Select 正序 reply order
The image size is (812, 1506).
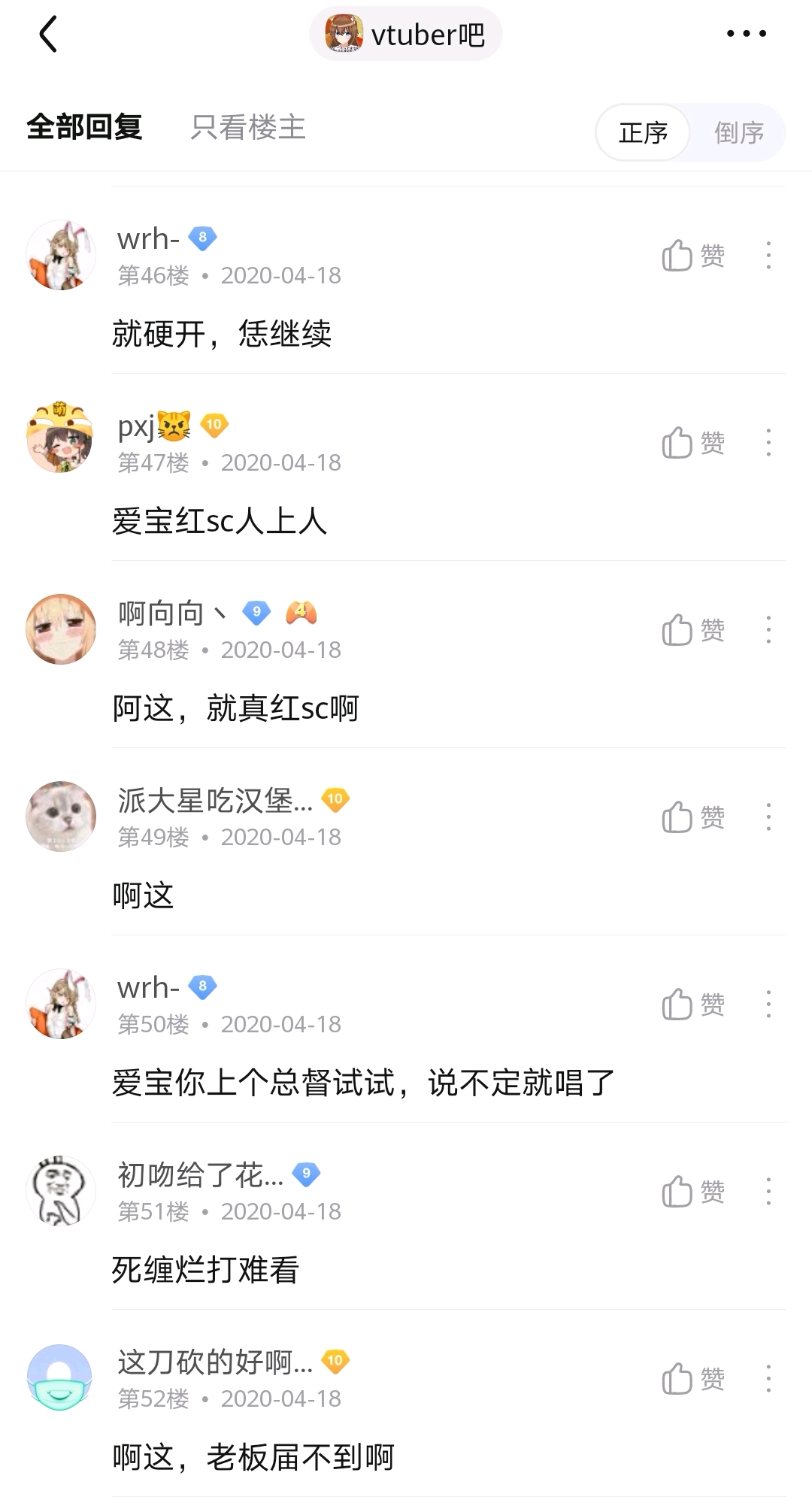(x=643, y=133)
